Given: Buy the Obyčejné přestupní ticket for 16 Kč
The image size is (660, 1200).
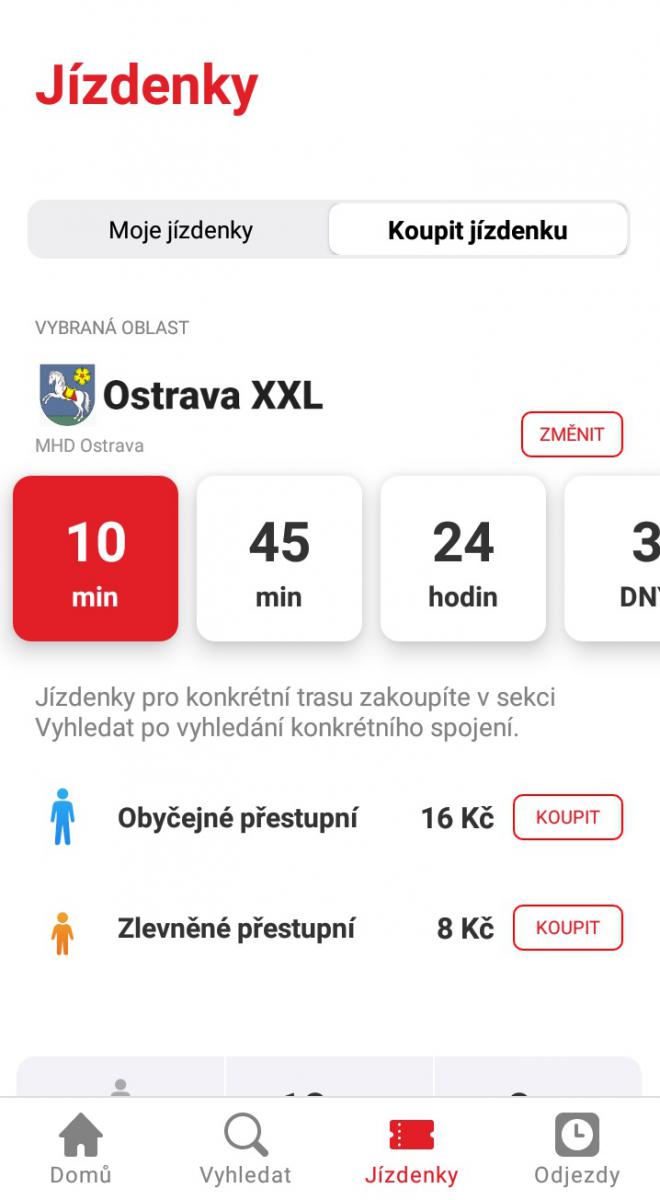Looking at the screenshot, I should tap(568, 817).
